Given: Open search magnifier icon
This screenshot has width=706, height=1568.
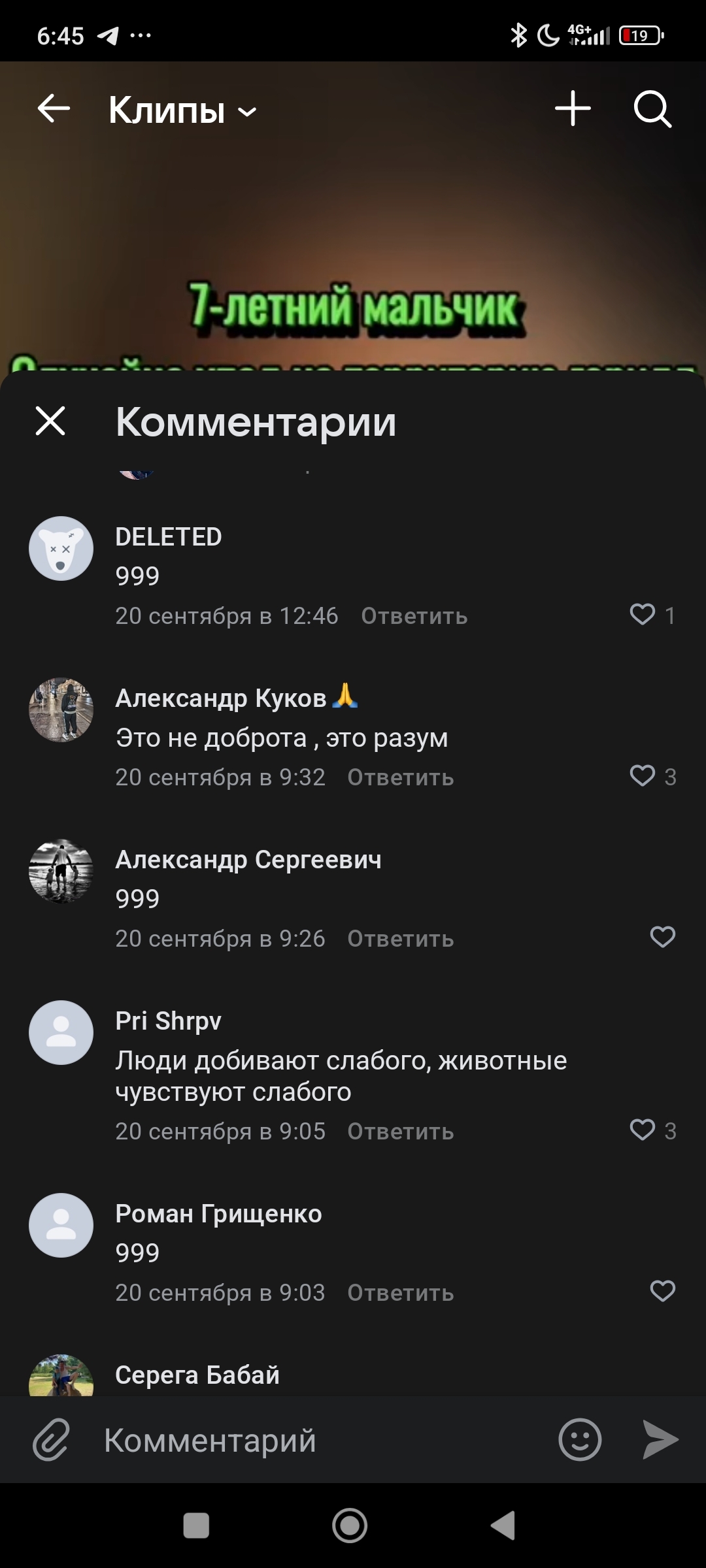Looking at the screenshot, I should point(652,108).
